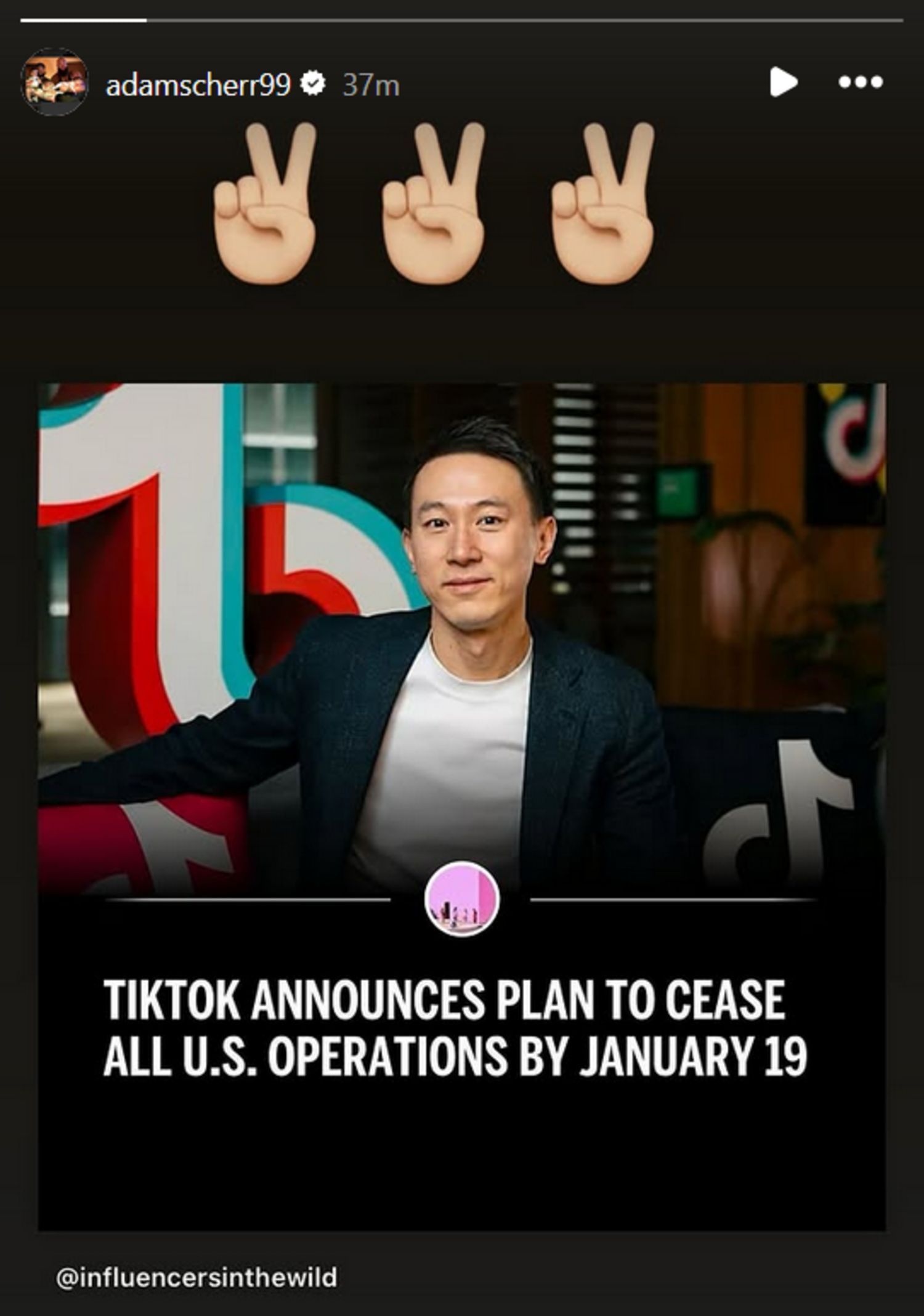Open the reshared TikTok news post
The width and height of the screenshot is (924, 1316).
tap(461, 806)
